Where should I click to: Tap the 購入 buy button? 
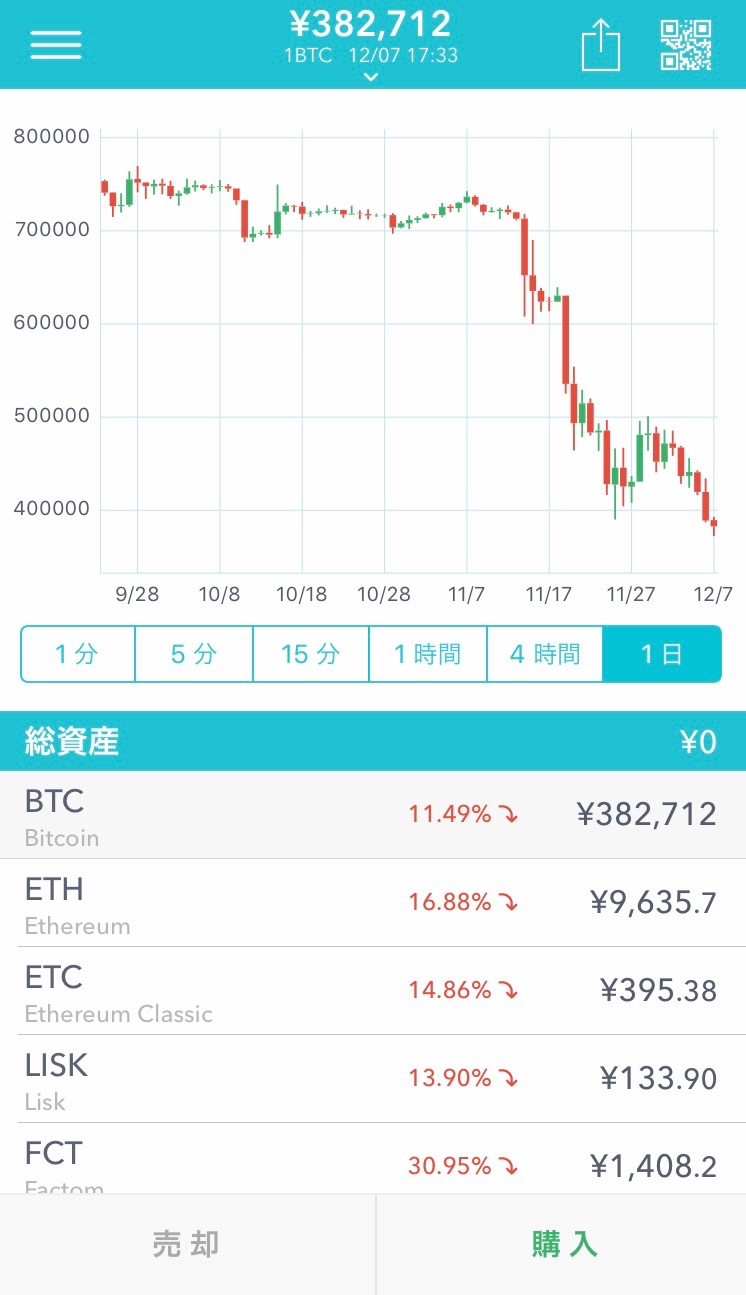[x=563, y=1244]
